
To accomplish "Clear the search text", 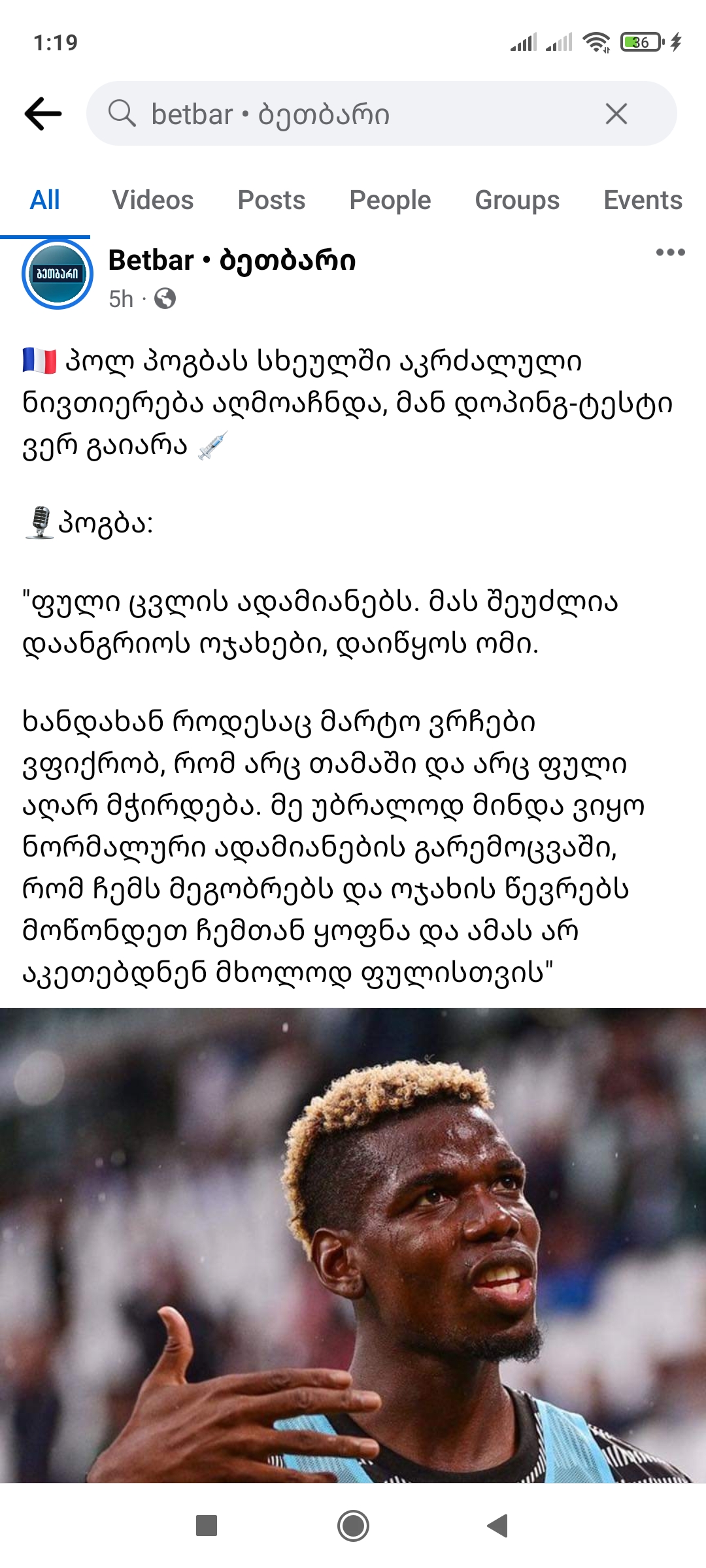I will [x=616, y=114].
